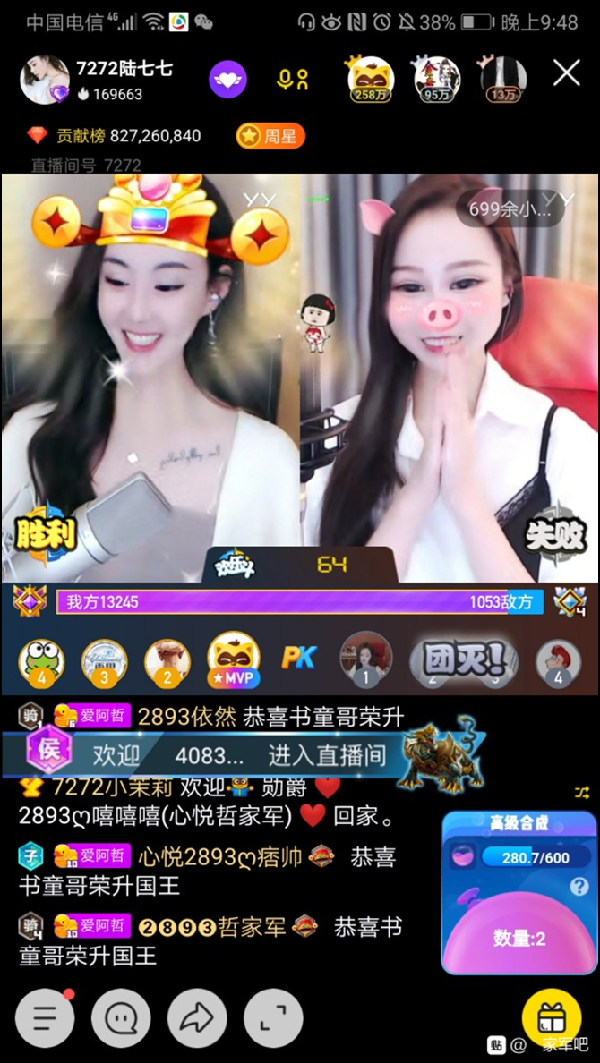Screen dimensions: 600x1063
Task: View the contributor avatar with 13万
Action: pos(502,78)
